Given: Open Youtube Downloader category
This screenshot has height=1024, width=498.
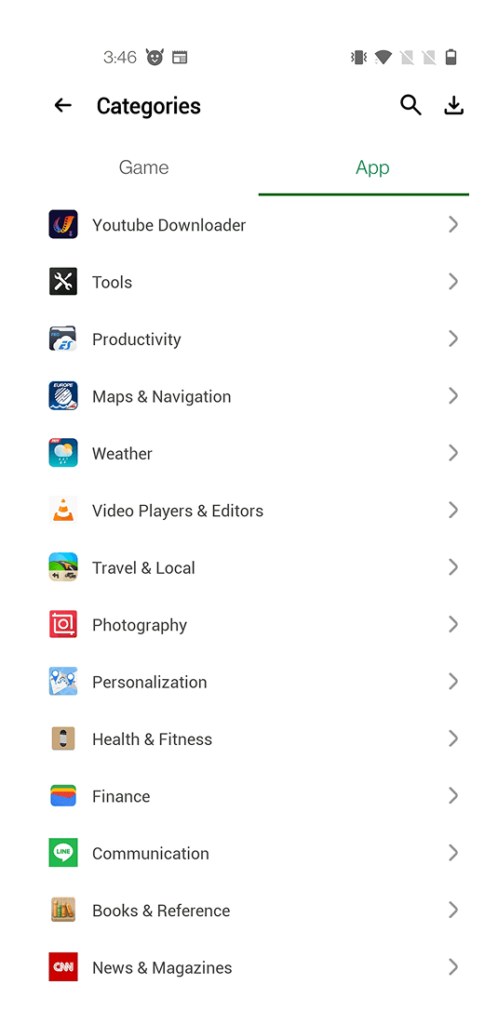Looking at the screenshot, I should pos(249,225).
